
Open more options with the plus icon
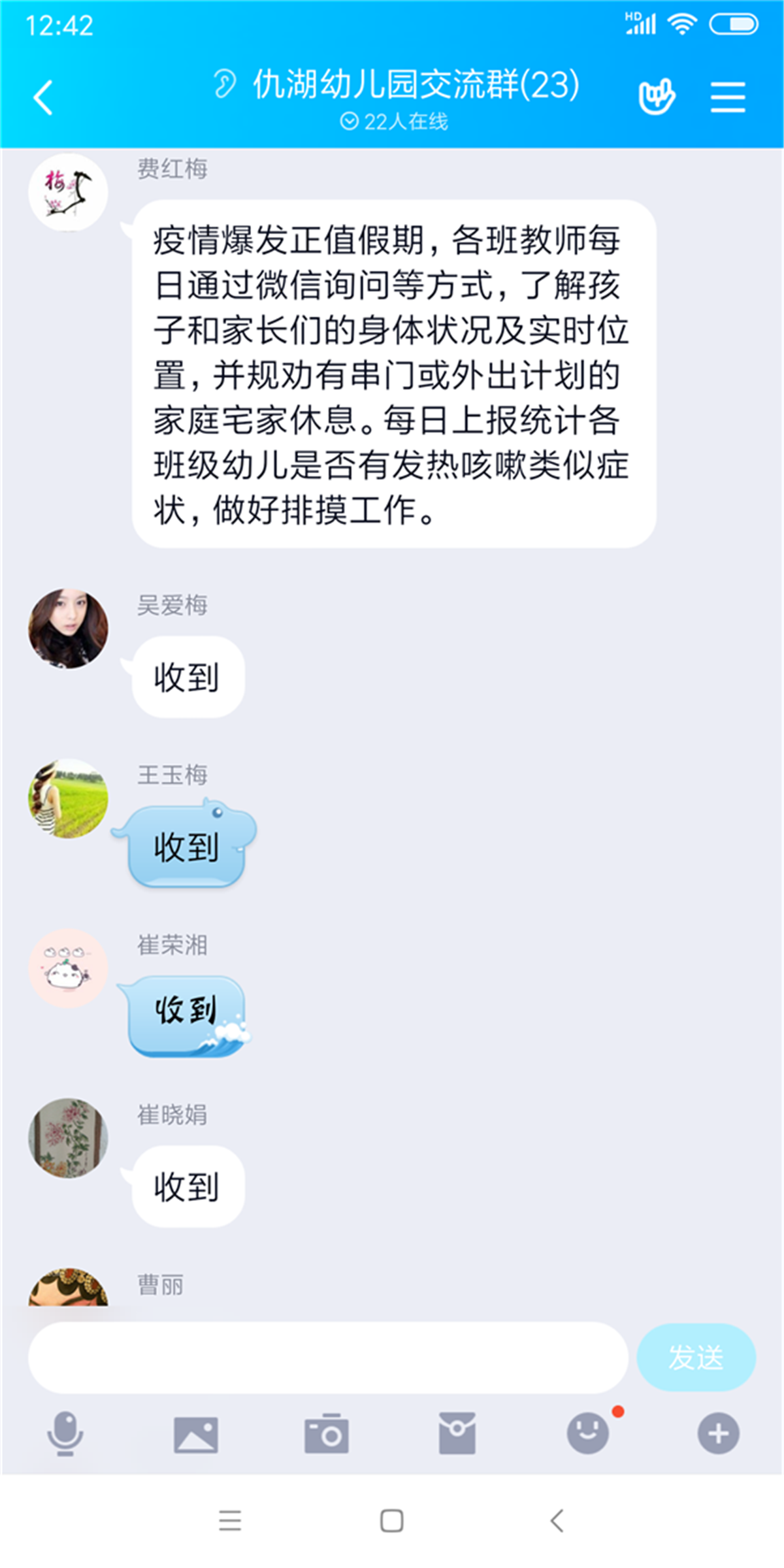718,1433
